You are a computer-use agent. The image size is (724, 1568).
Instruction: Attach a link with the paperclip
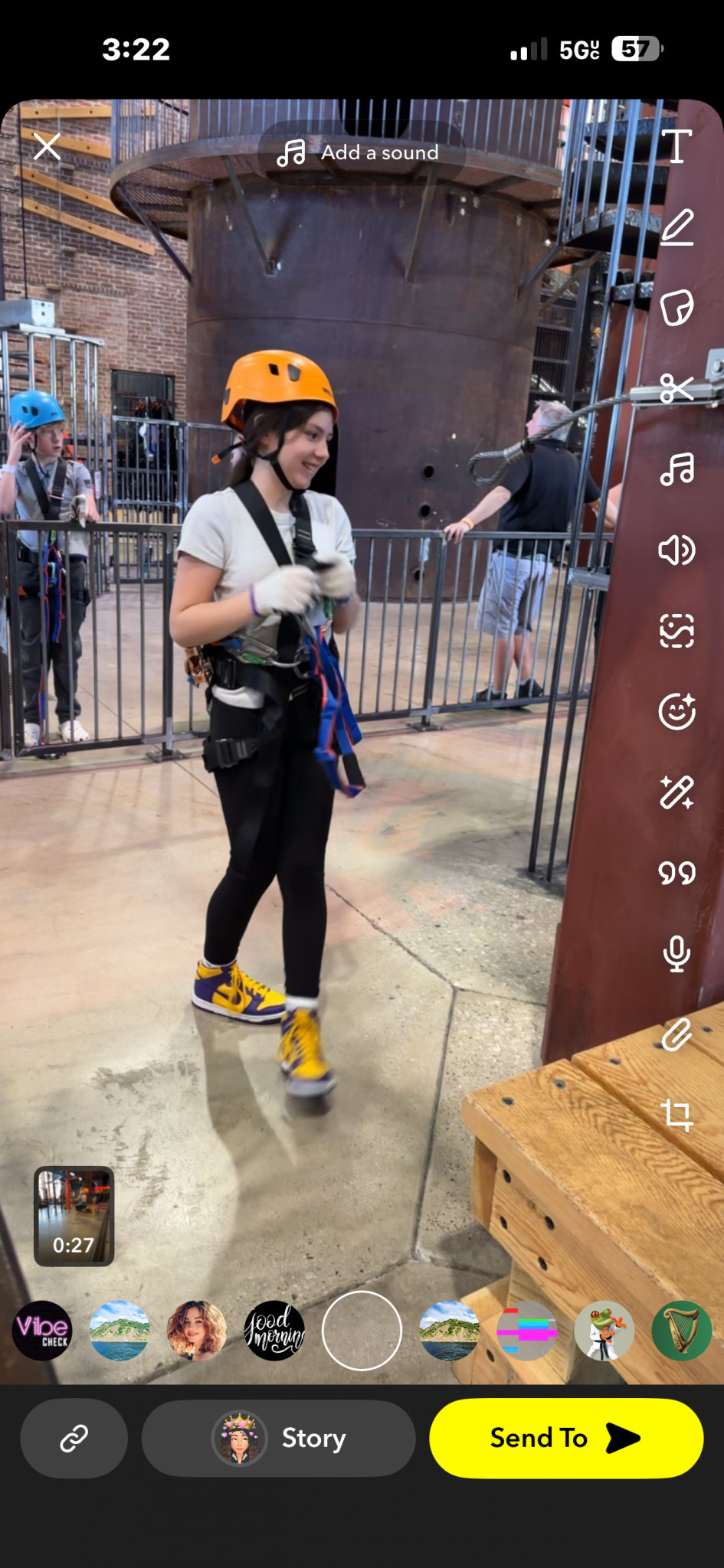676,1034
